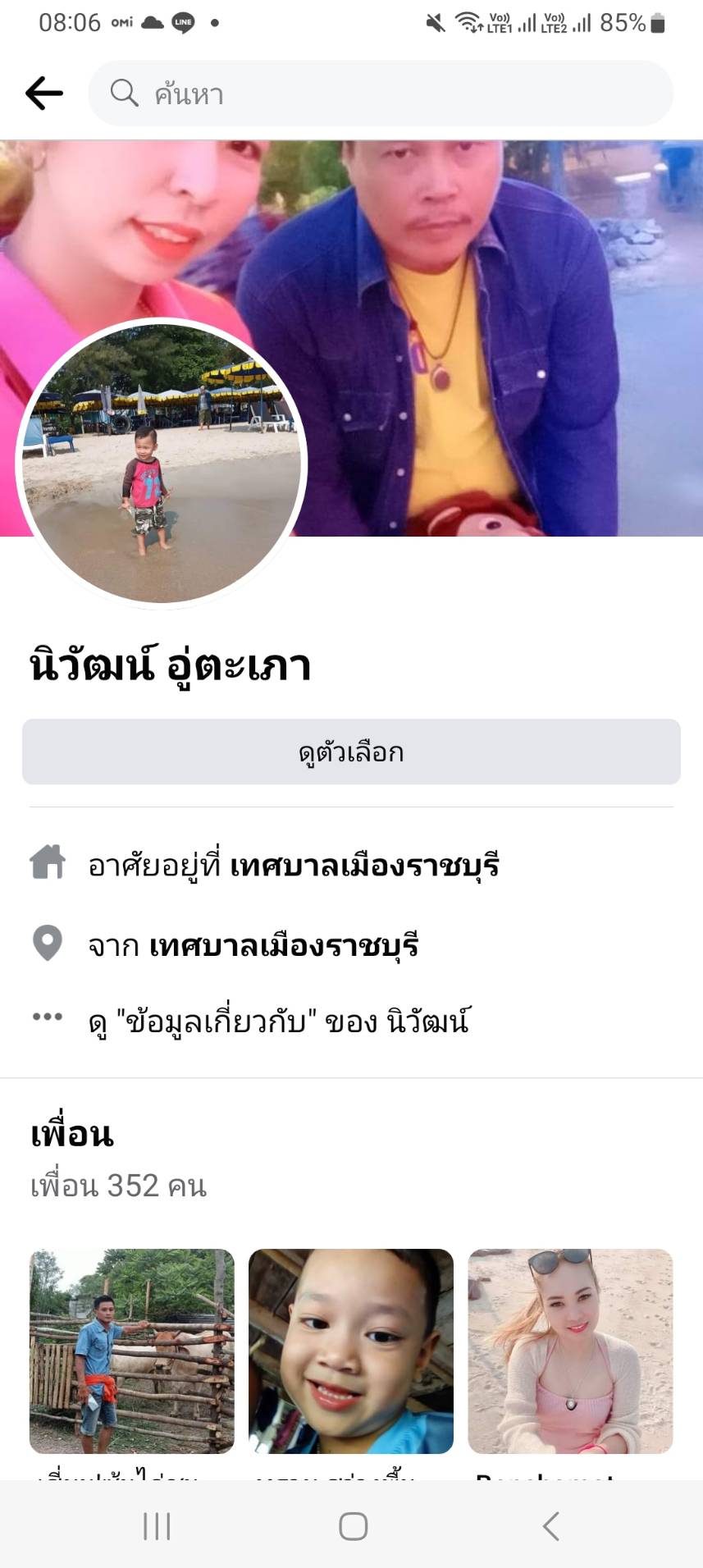
Task: Tap the ดูตัวเลือก button
Action: coord(351,752)
